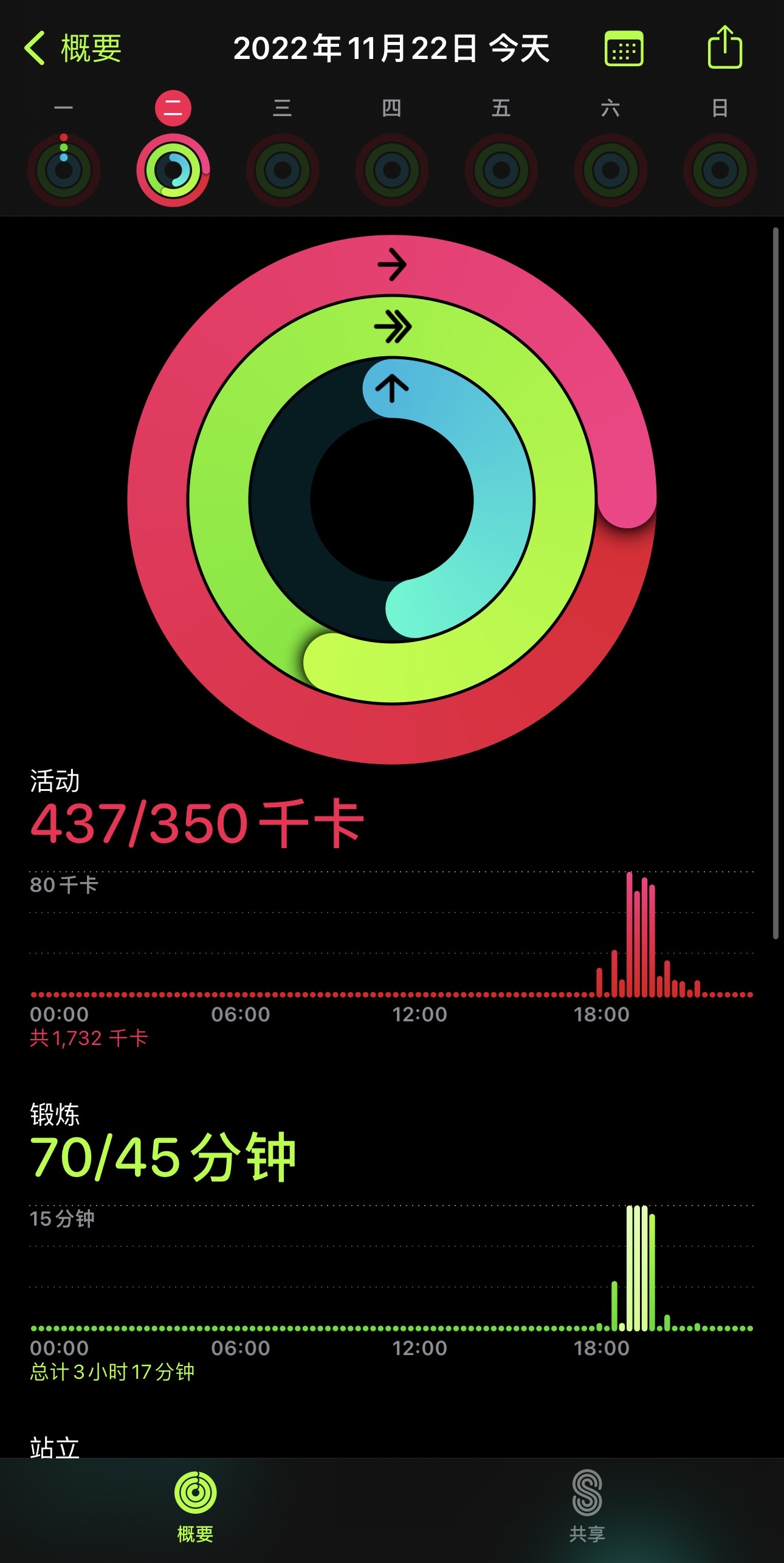Share today's activity rings
The width and height of the screenshot is (784, 1563).
point(724,47)
